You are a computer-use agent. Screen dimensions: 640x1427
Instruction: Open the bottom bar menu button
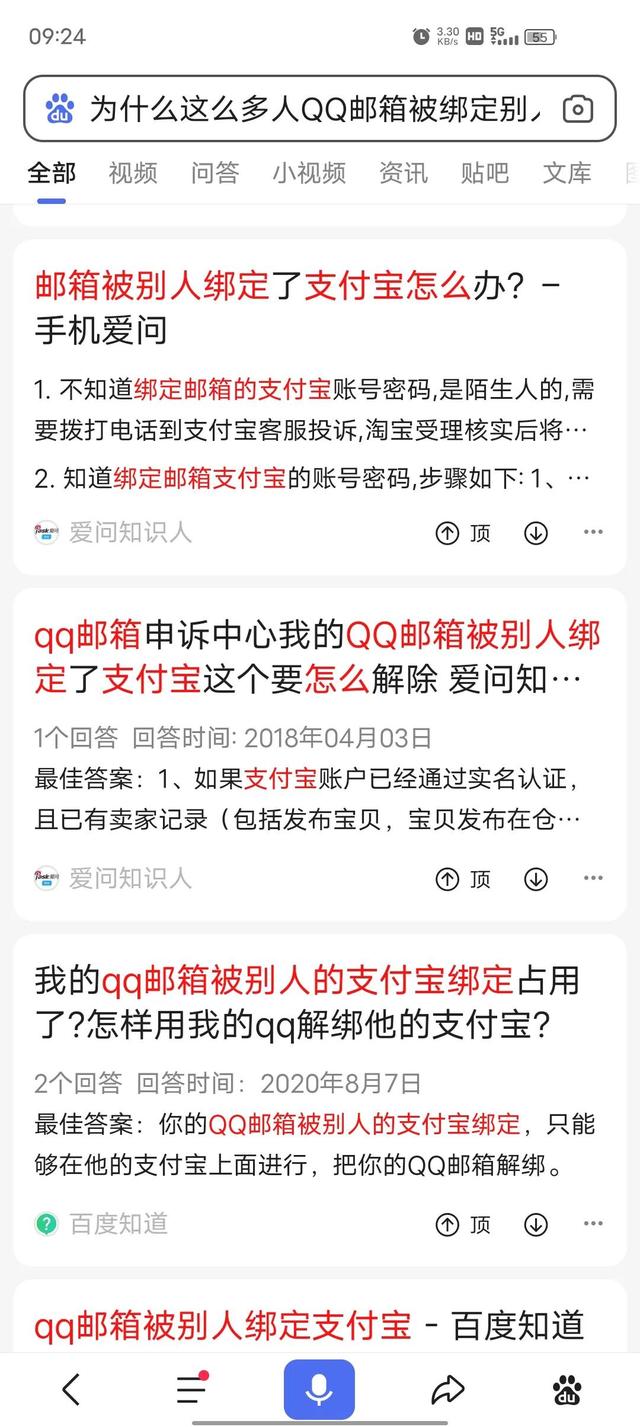pyautogui.click(x=191, y=1389)
